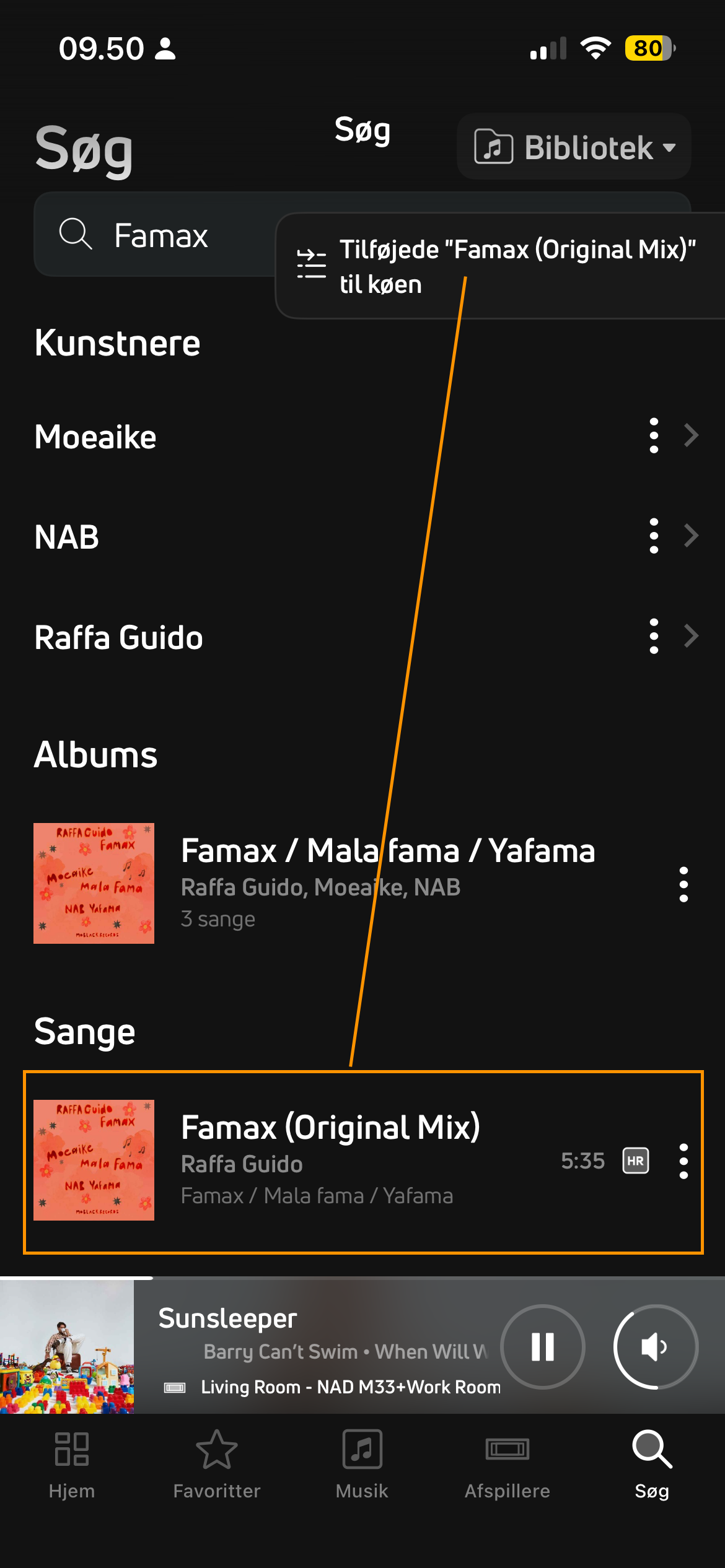Show more options for NAB
725x1568 pixels.
(653, 536)
